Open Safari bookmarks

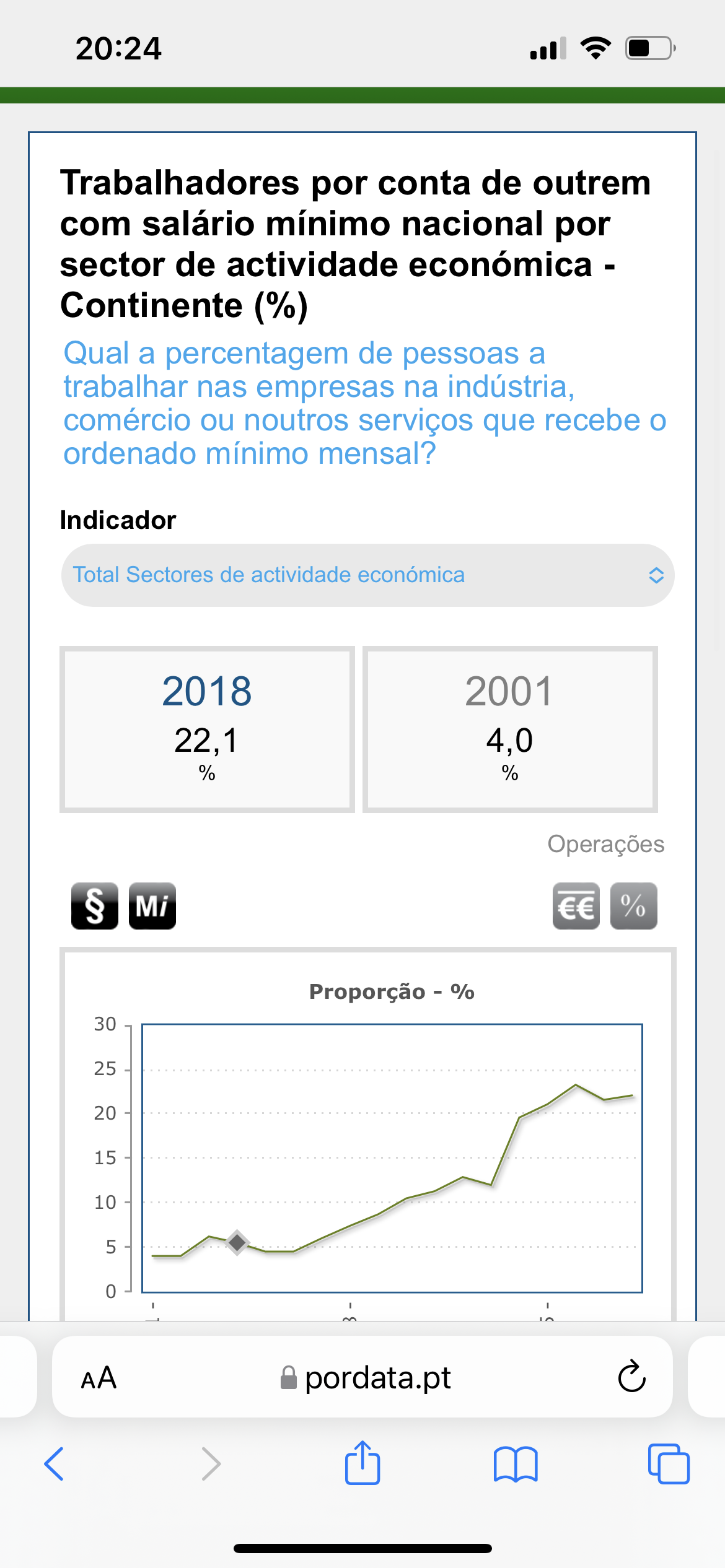[516, 1464]
